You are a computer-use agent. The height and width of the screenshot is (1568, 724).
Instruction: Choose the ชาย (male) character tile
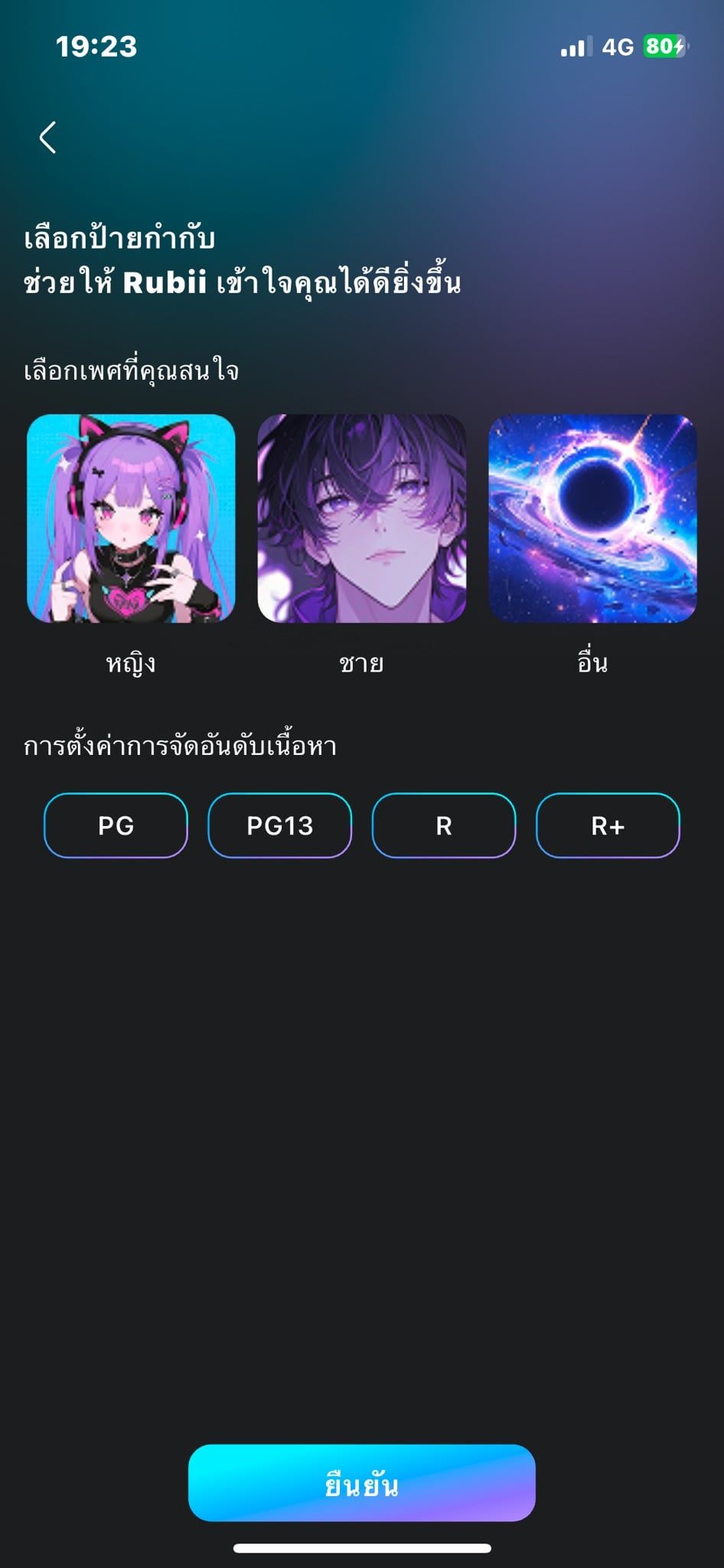coord(362,518)
